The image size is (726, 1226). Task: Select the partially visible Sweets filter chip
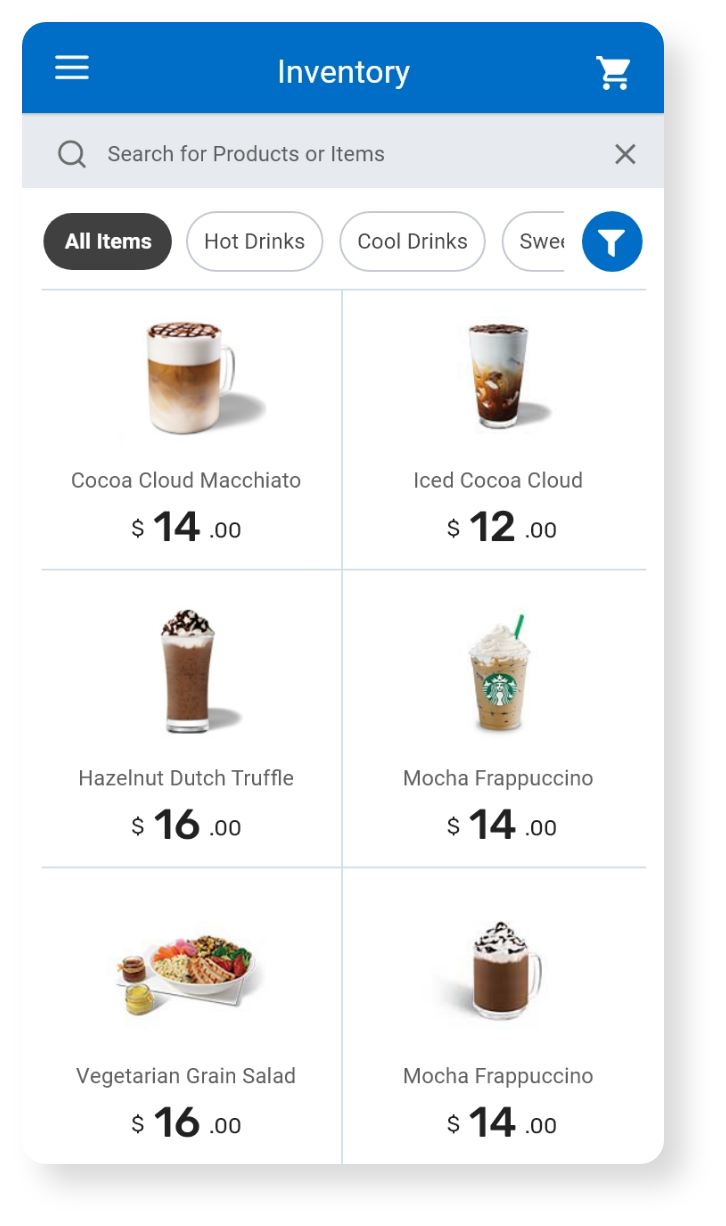coord(540,241)
